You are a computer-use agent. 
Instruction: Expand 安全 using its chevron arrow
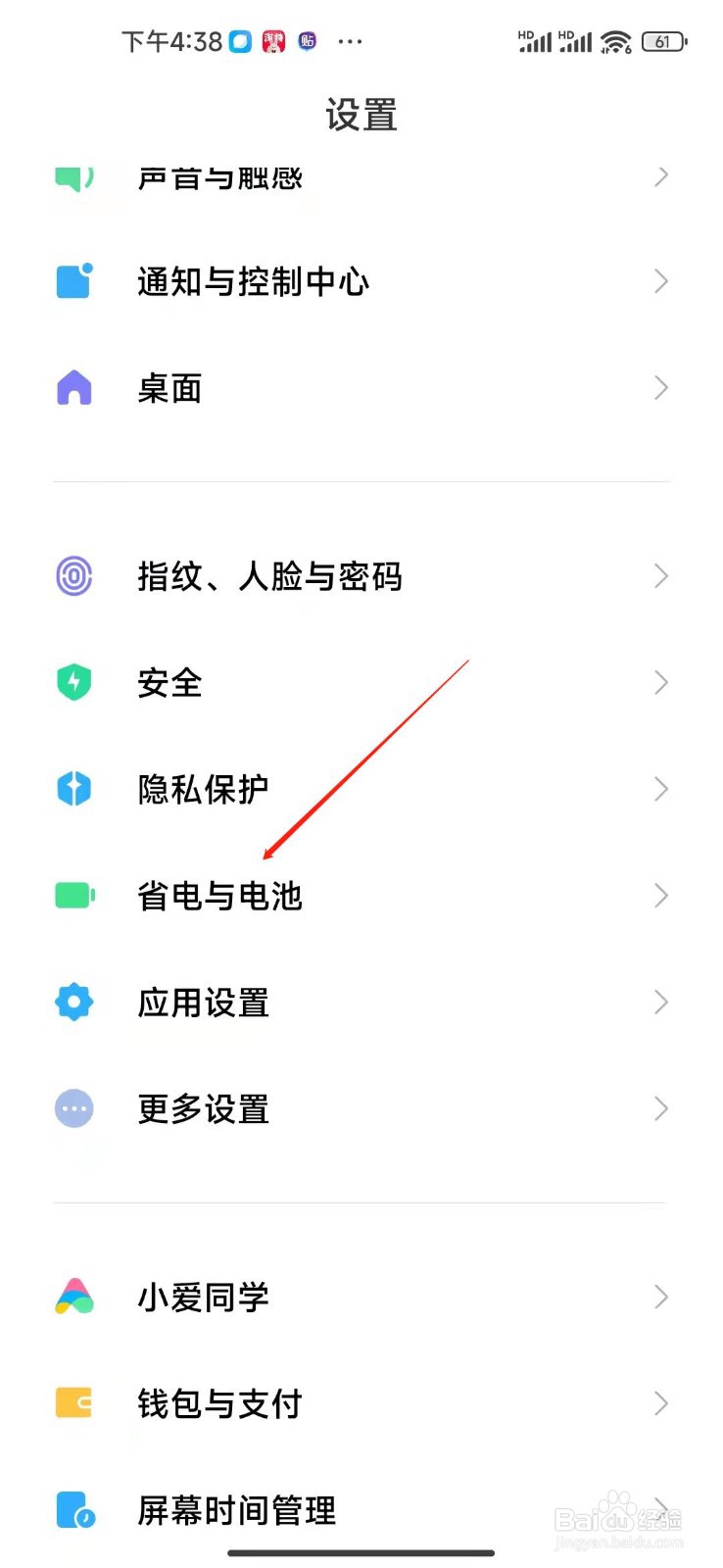click(659, 683)
